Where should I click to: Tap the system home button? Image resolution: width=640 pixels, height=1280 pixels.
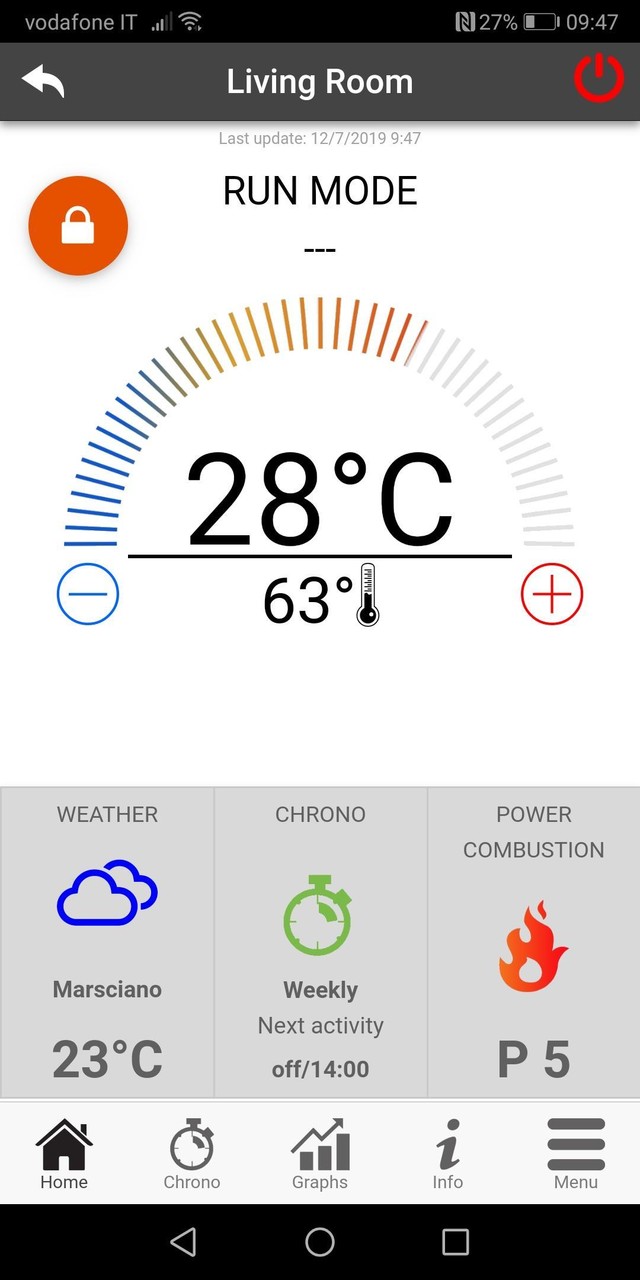pyautogui.click(x=320, y=1242)
